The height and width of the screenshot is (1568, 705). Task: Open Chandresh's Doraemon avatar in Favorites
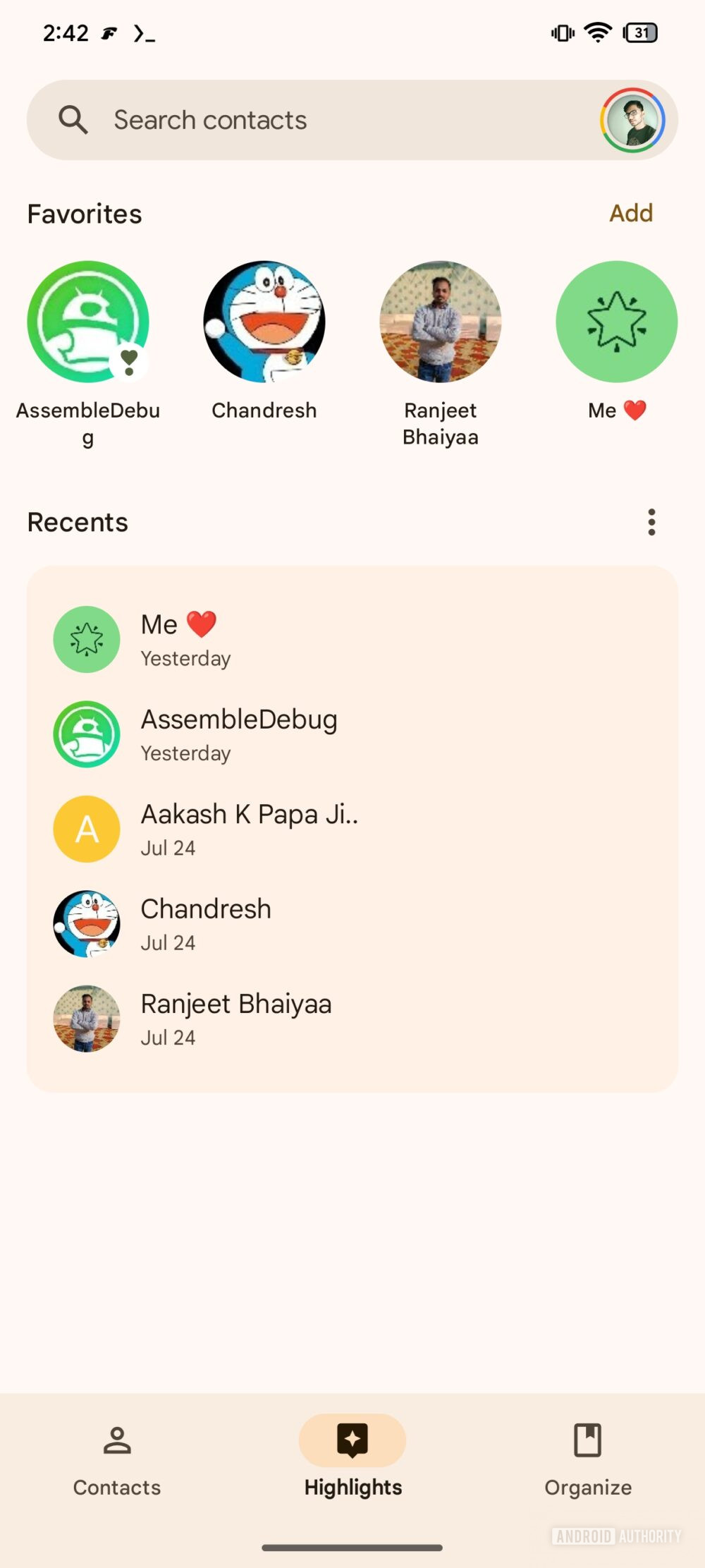264,321
